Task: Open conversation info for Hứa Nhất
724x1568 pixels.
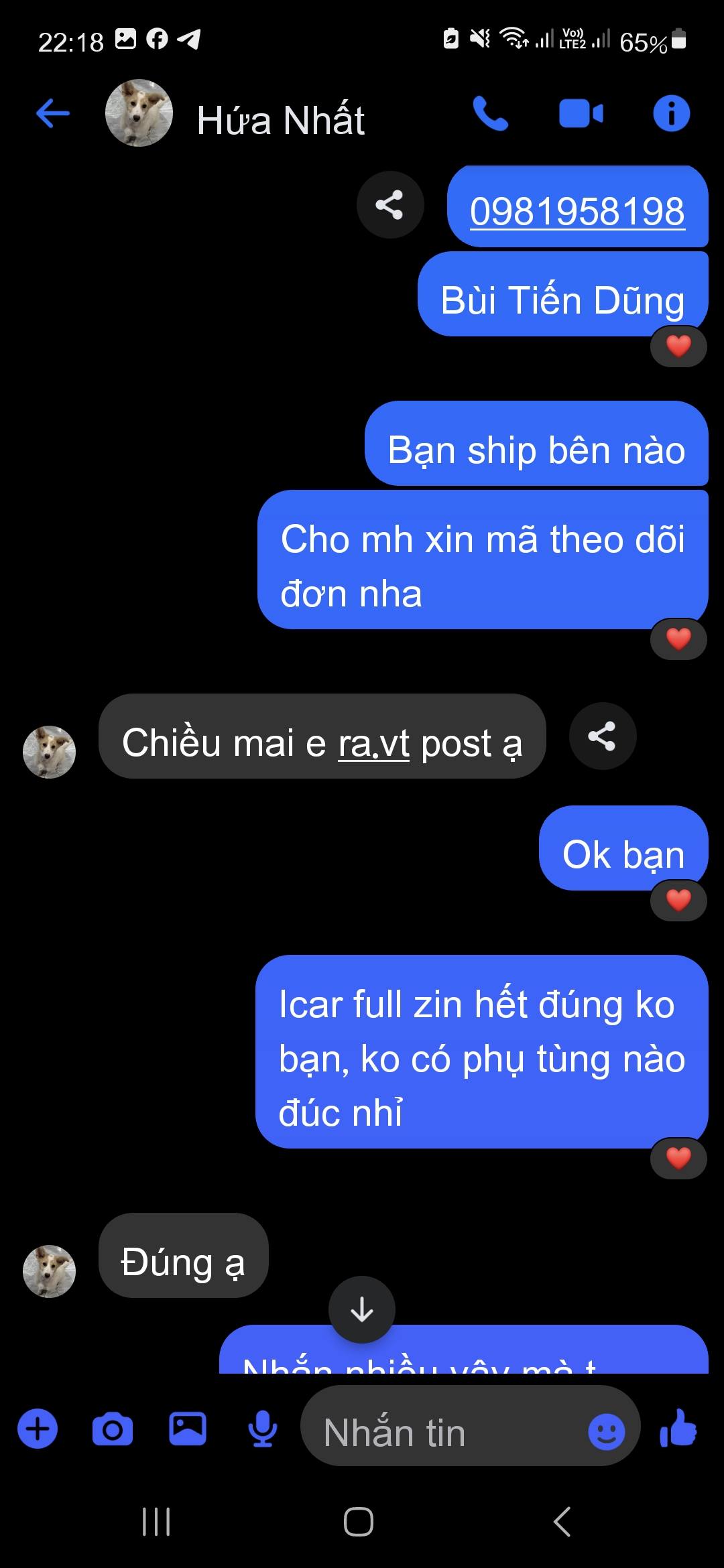Action: (x=671, y=113)
